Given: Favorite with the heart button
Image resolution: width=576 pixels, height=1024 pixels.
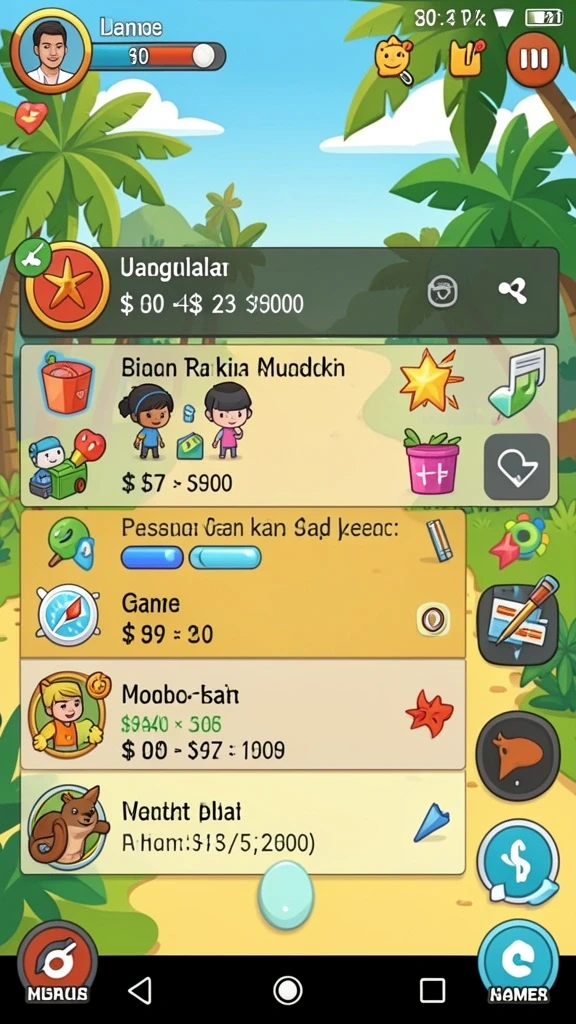Looking at the screenshot, I should [x=517, y=466].
